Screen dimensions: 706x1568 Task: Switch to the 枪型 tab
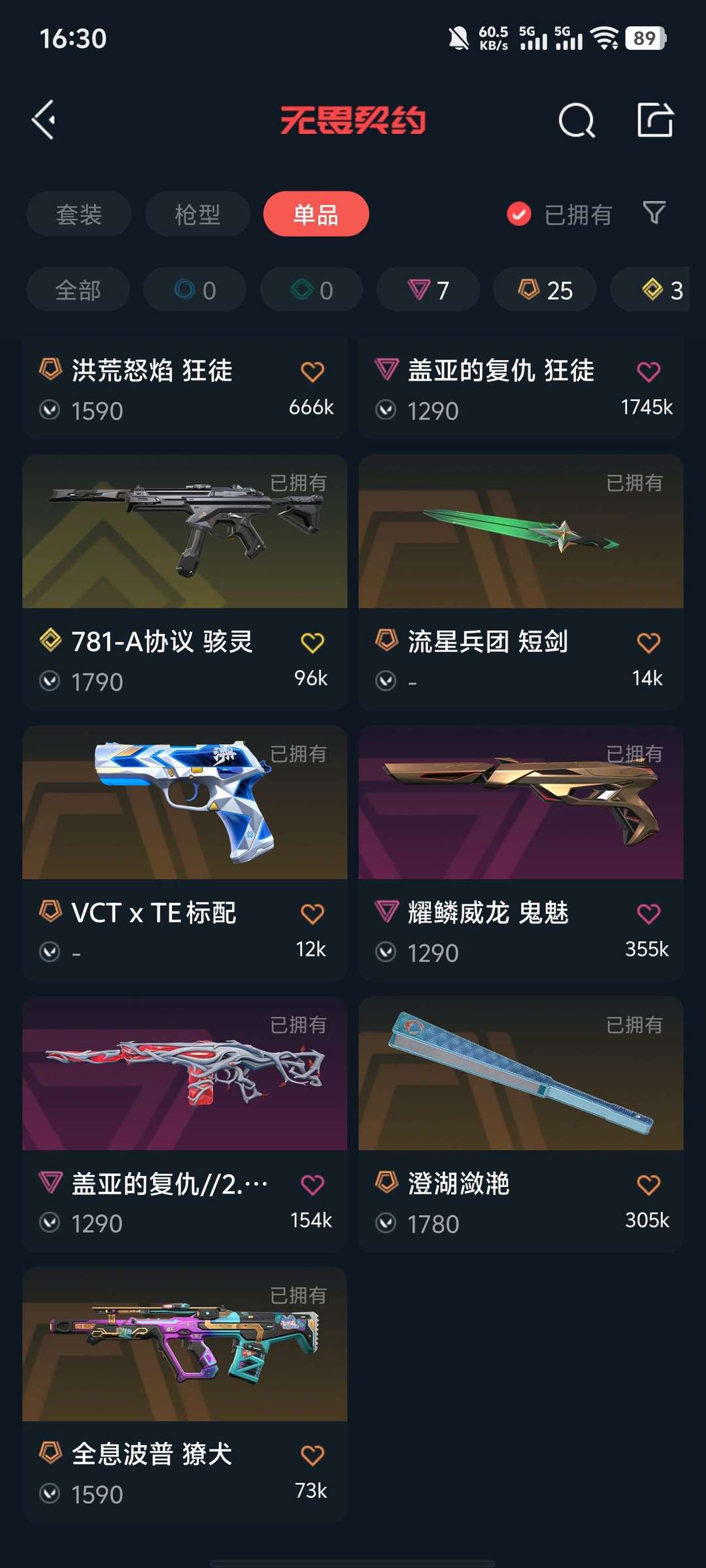click(197, 214)
